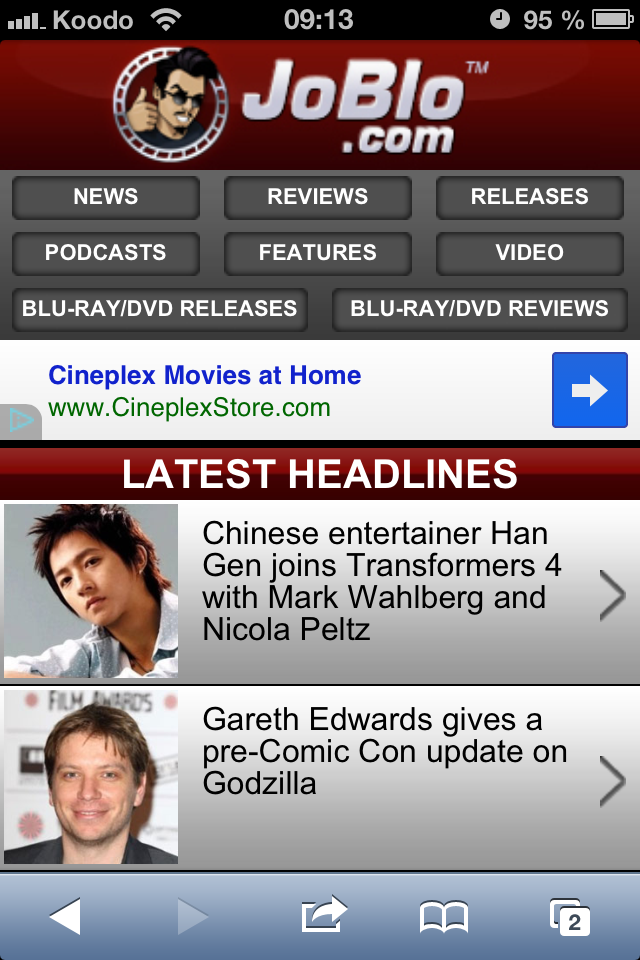Go to the Reviews section
The width and height of the screenshot is (640, 960).
click(318, 197)
